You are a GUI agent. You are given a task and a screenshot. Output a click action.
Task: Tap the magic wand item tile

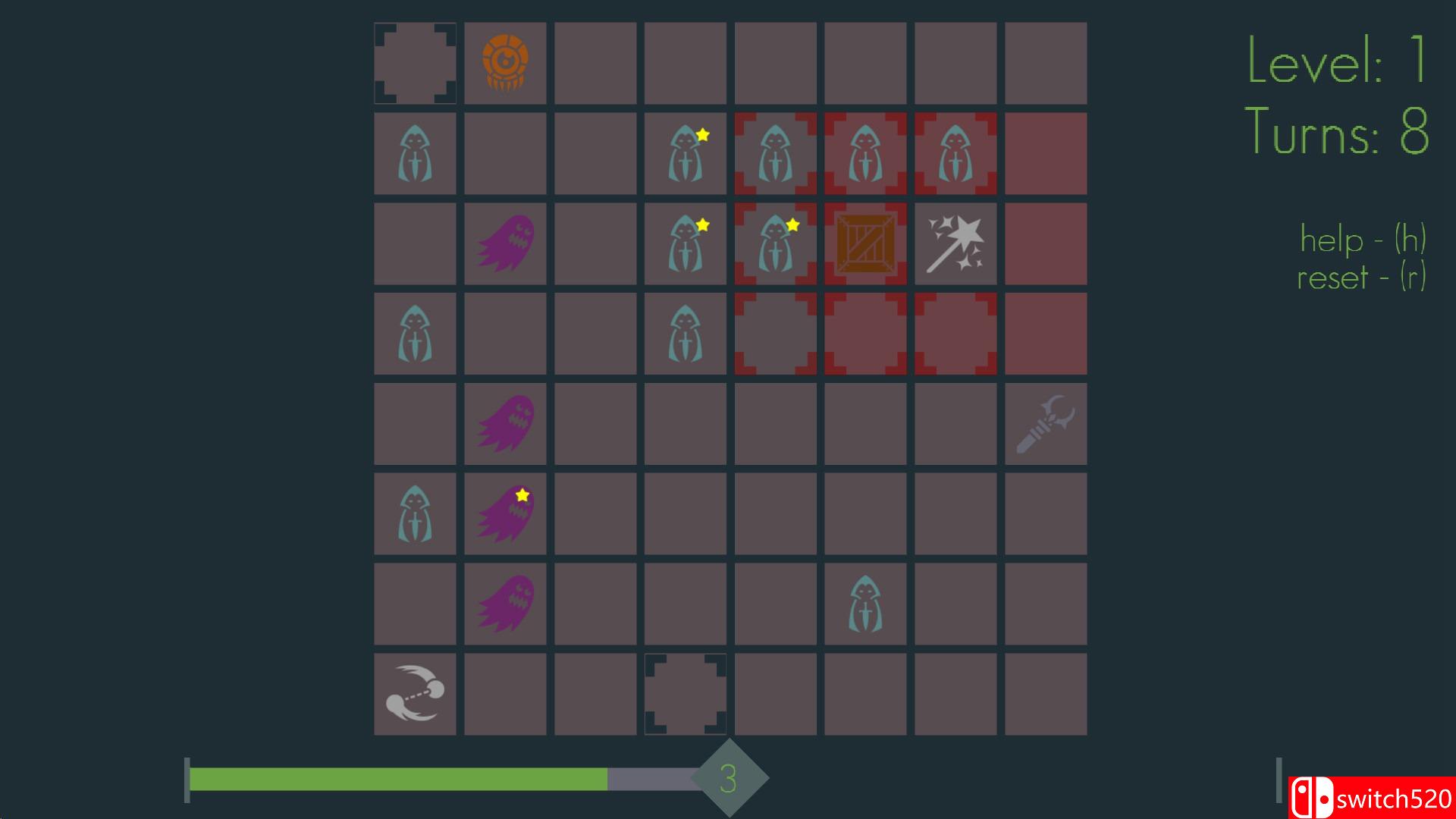955,243
